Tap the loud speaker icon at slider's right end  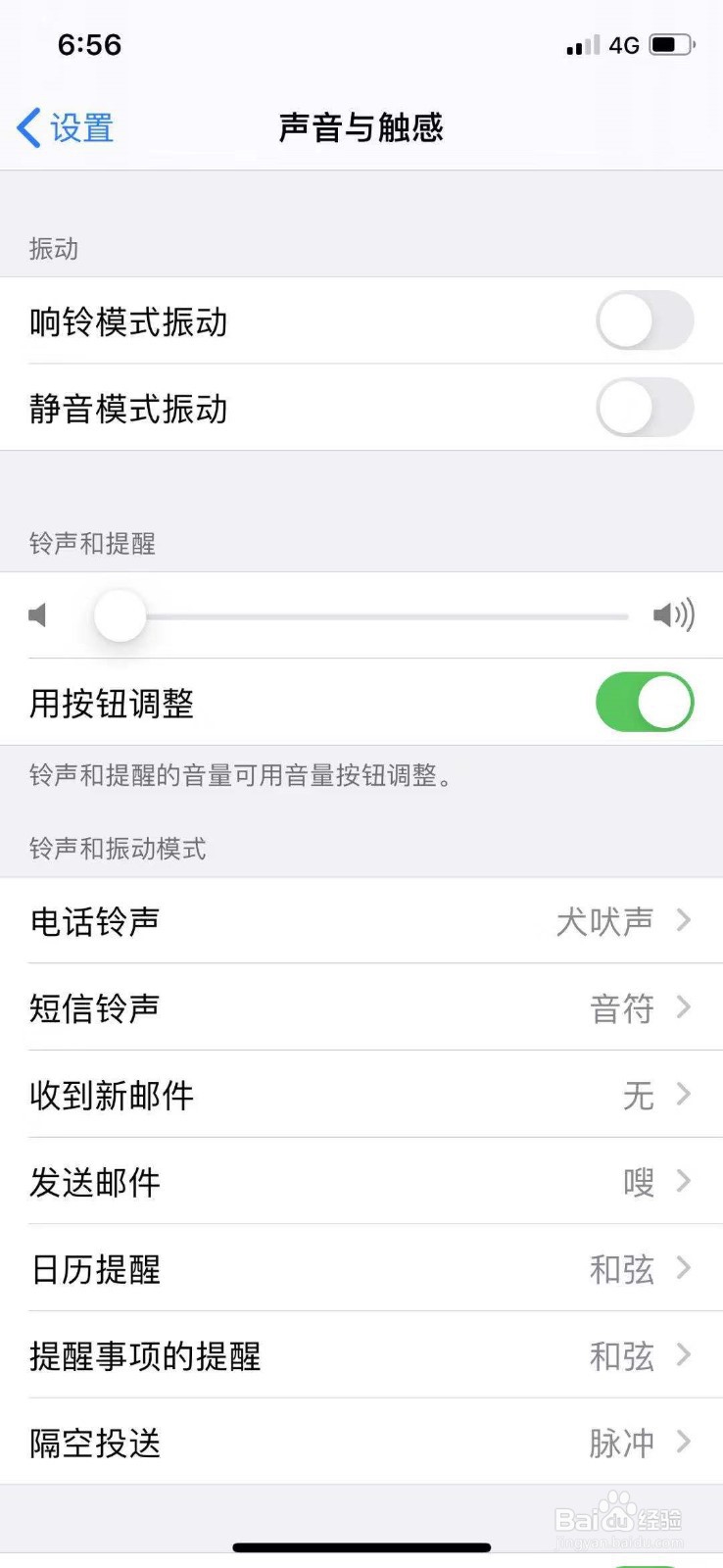(x=672, y=615)
